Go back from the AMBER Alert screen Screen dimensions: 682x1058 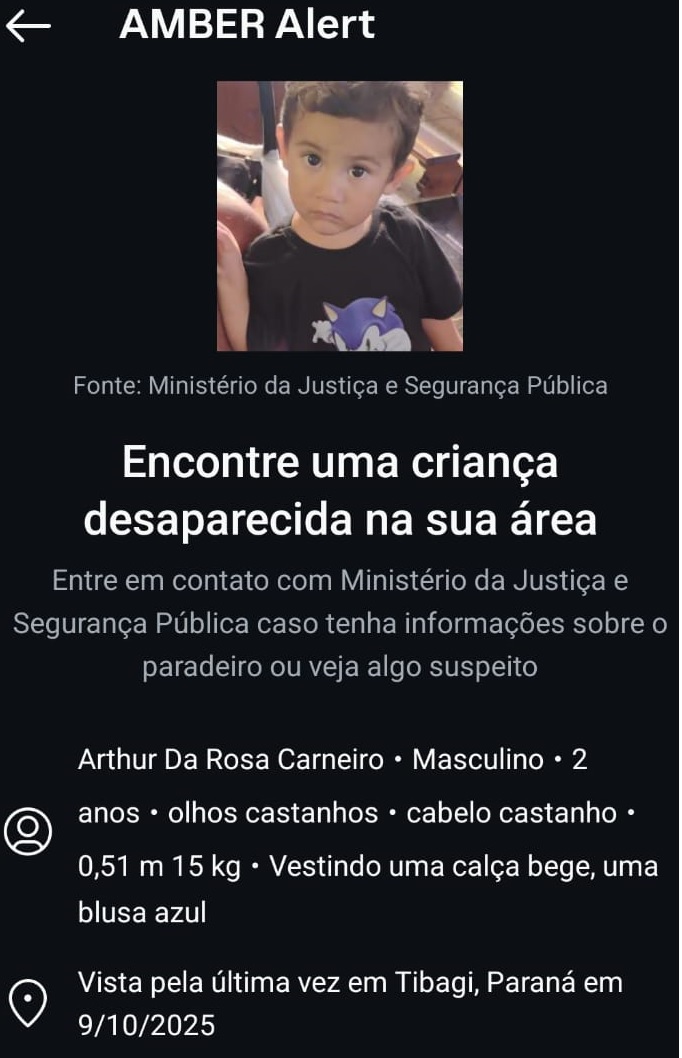pyautogui.click(x=28, y=27)
